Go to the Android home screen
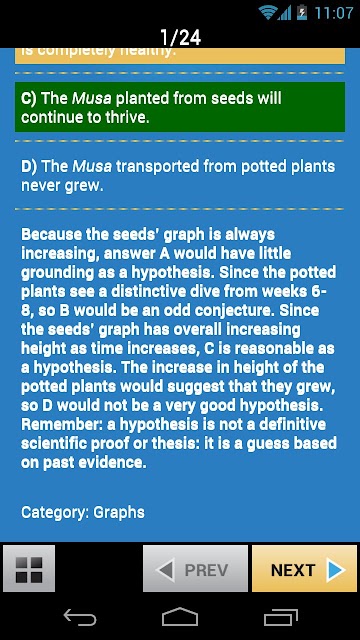The height and width of the screenshot is (640, 360). tap(180, 617)
